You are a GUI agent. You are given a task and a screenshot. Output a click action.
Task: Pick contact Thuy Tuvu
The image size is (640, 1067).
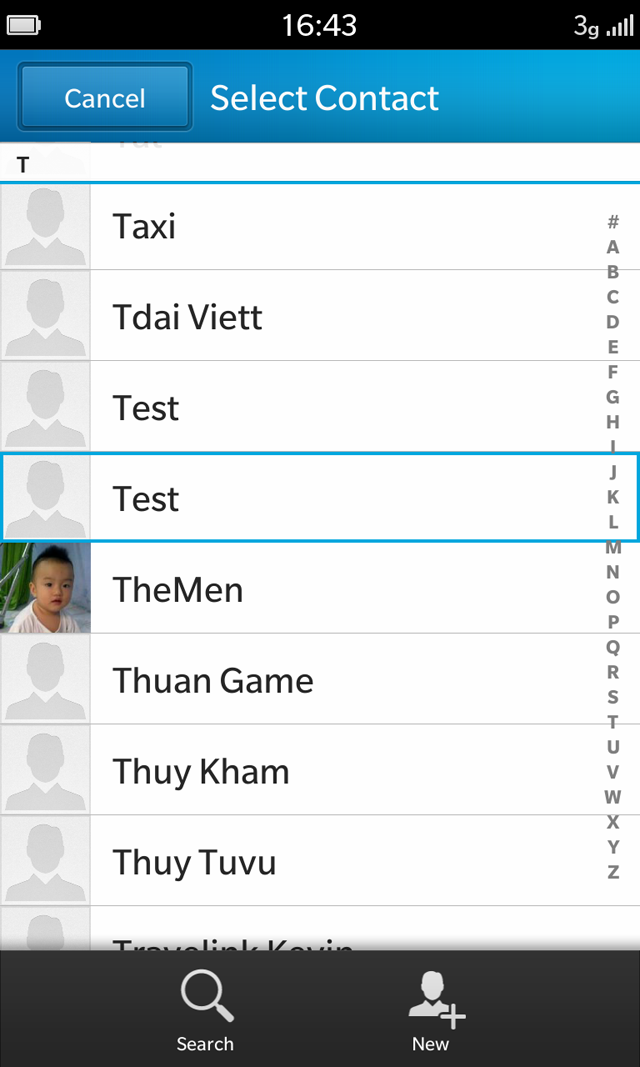pyautogui.click(x=320, y=861)
